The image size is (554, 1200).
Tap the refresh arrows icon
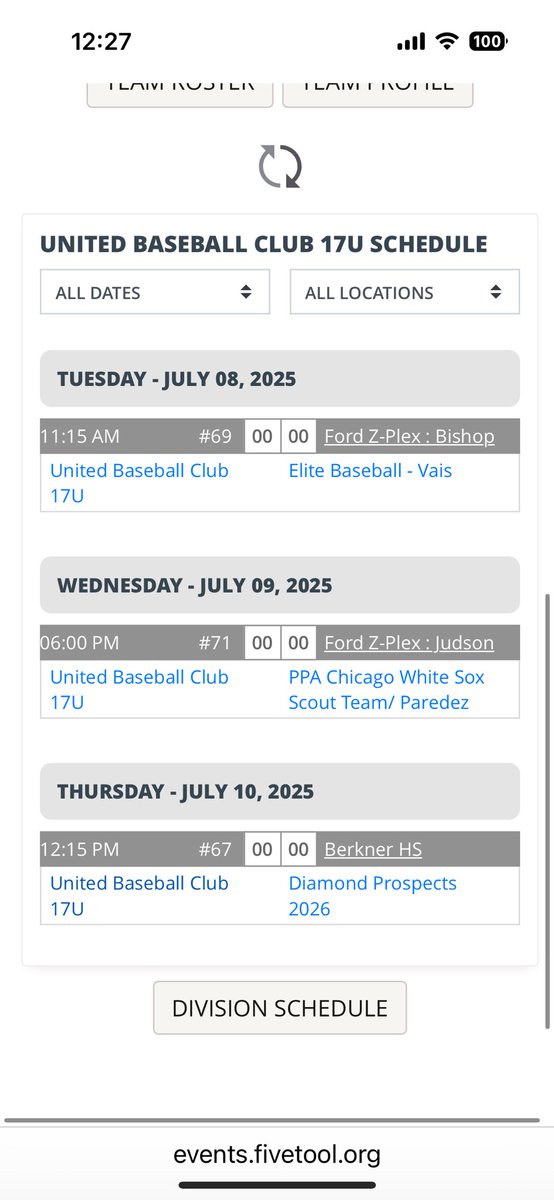coord(280,166)
